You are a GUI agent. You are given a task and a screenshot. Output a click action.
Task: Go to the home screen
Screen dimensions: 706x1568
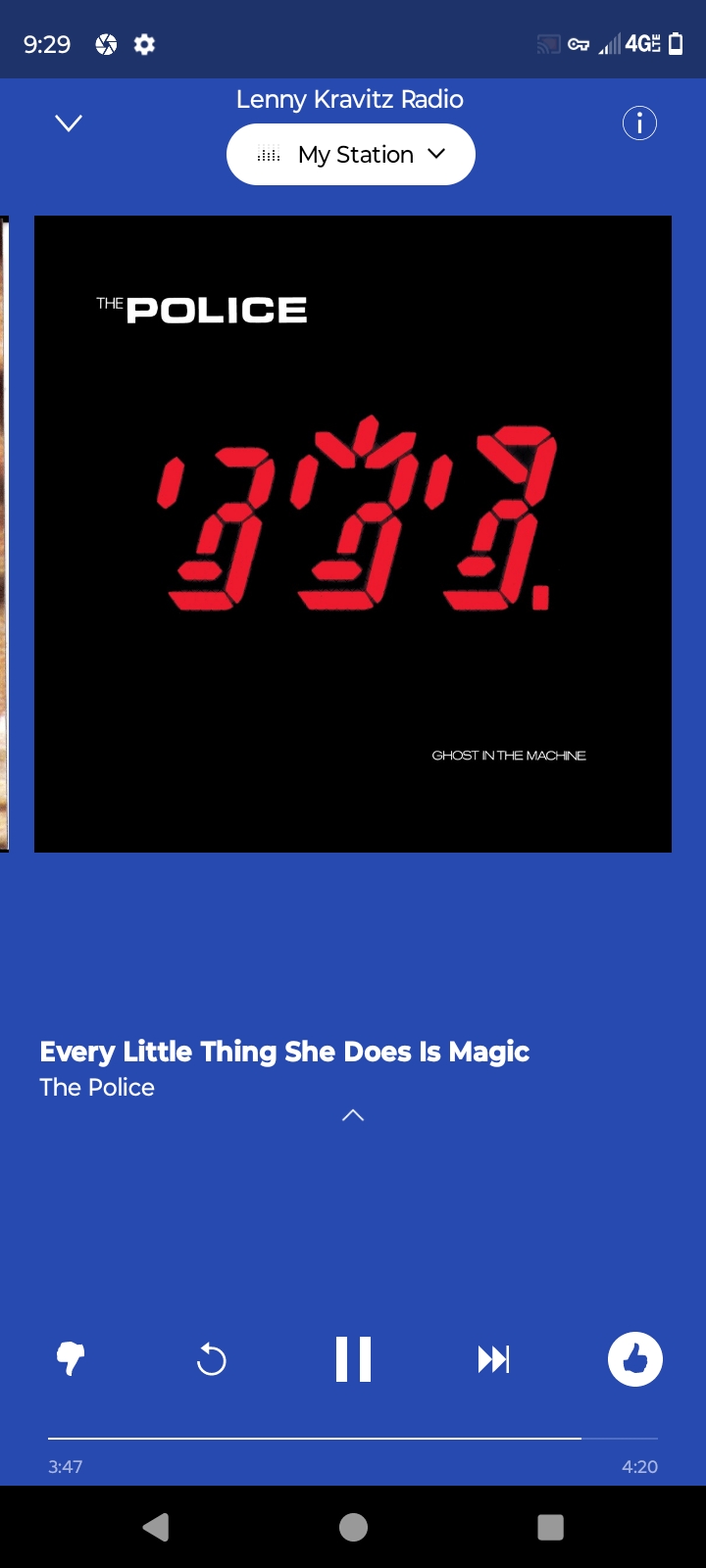point(353,1527)
